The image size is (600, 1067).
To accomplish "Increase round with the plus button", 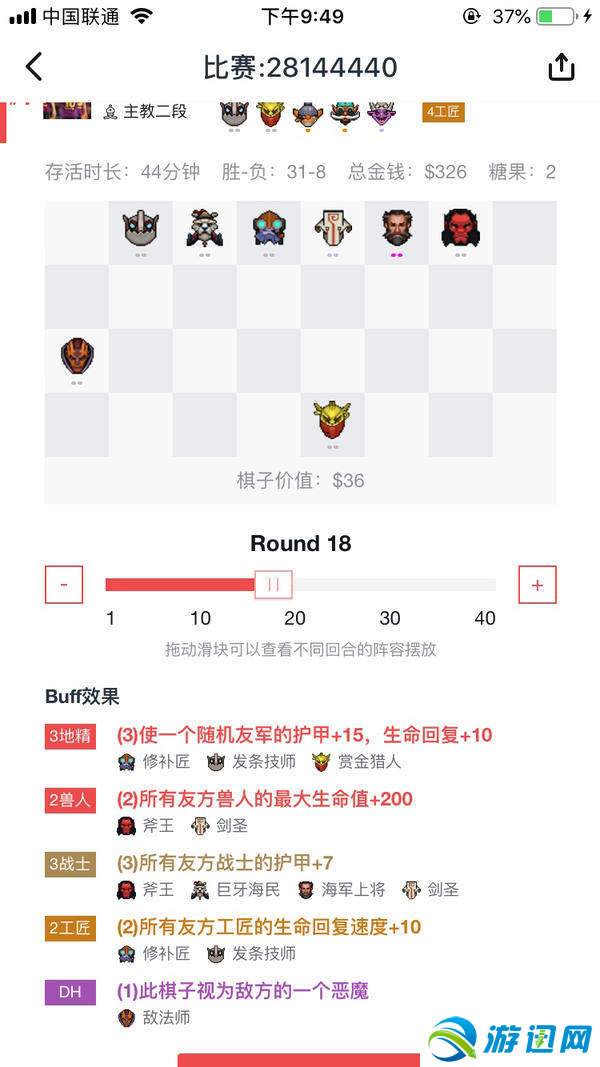I will tap(537, 585).
